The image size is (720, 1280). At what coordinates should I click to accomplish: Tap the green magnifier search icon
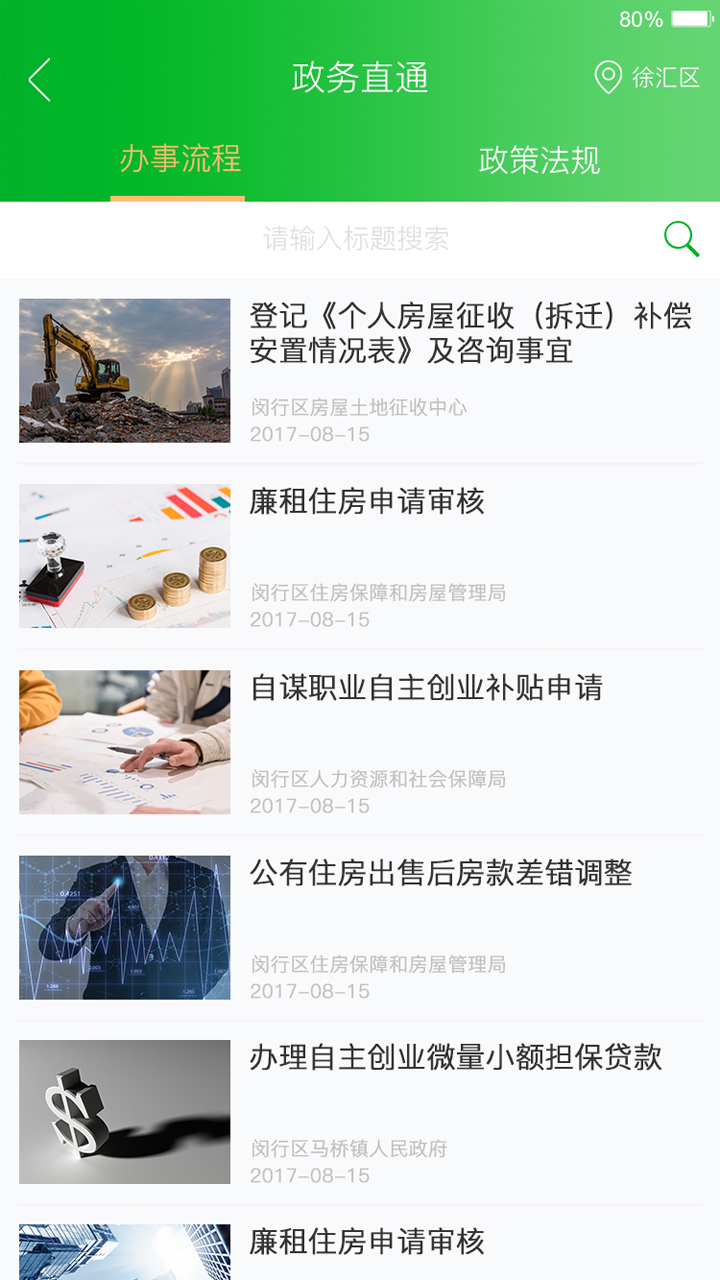[681, 239]
